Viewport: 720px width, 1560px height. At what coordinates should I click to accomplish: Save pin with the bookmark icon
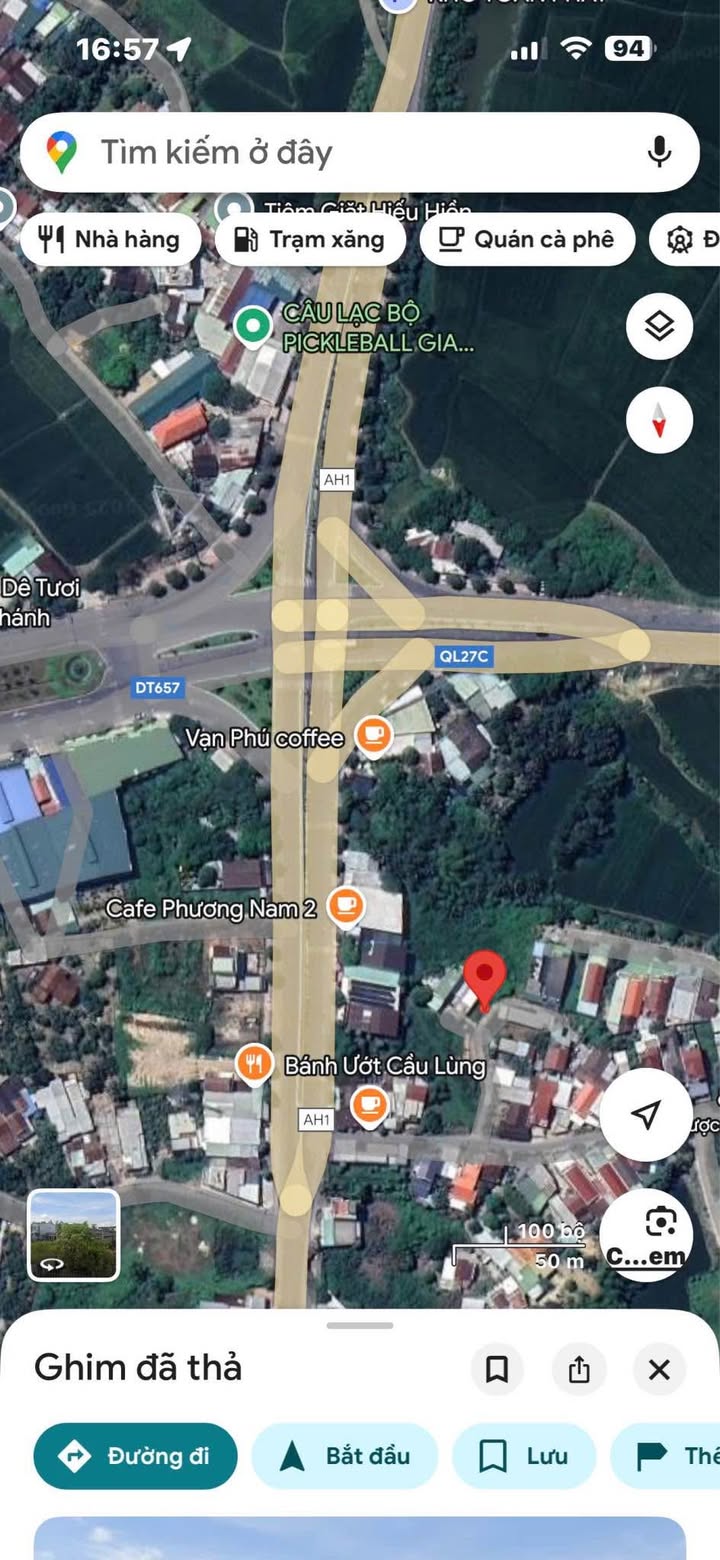tap(497, 1369)
